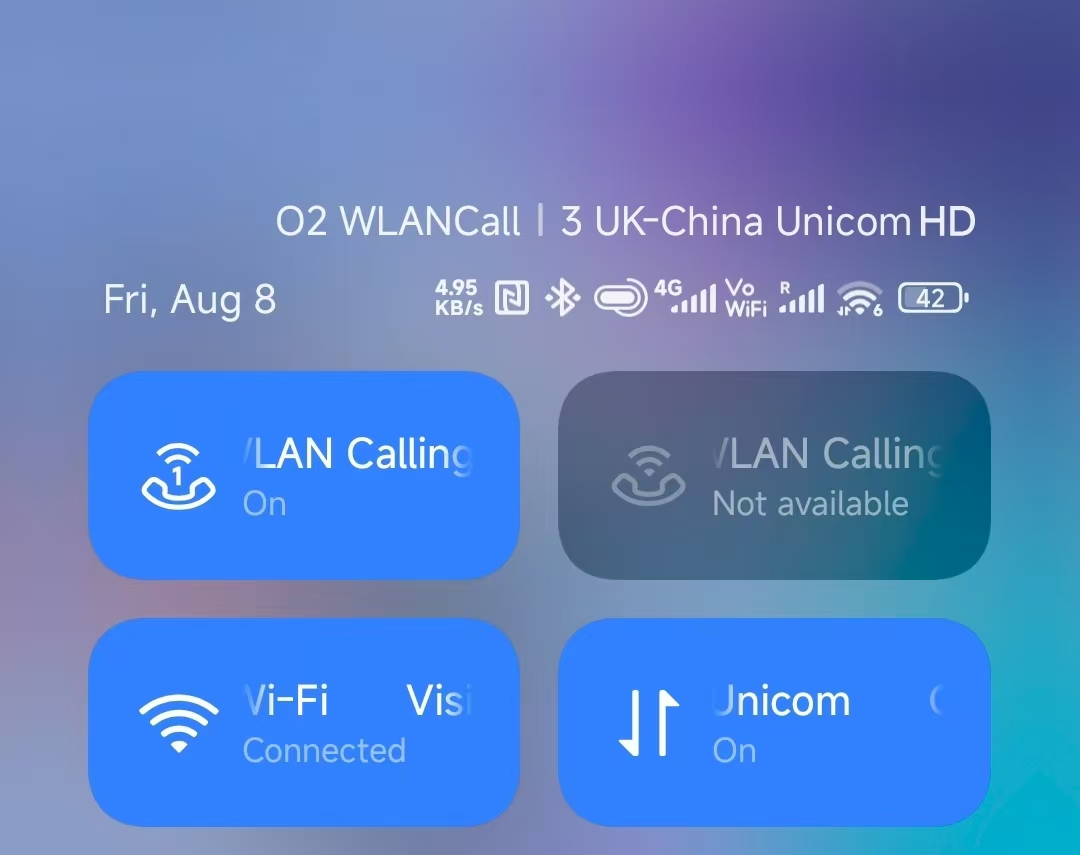Disable the Unicom mobile data tile

pos(773,722)
